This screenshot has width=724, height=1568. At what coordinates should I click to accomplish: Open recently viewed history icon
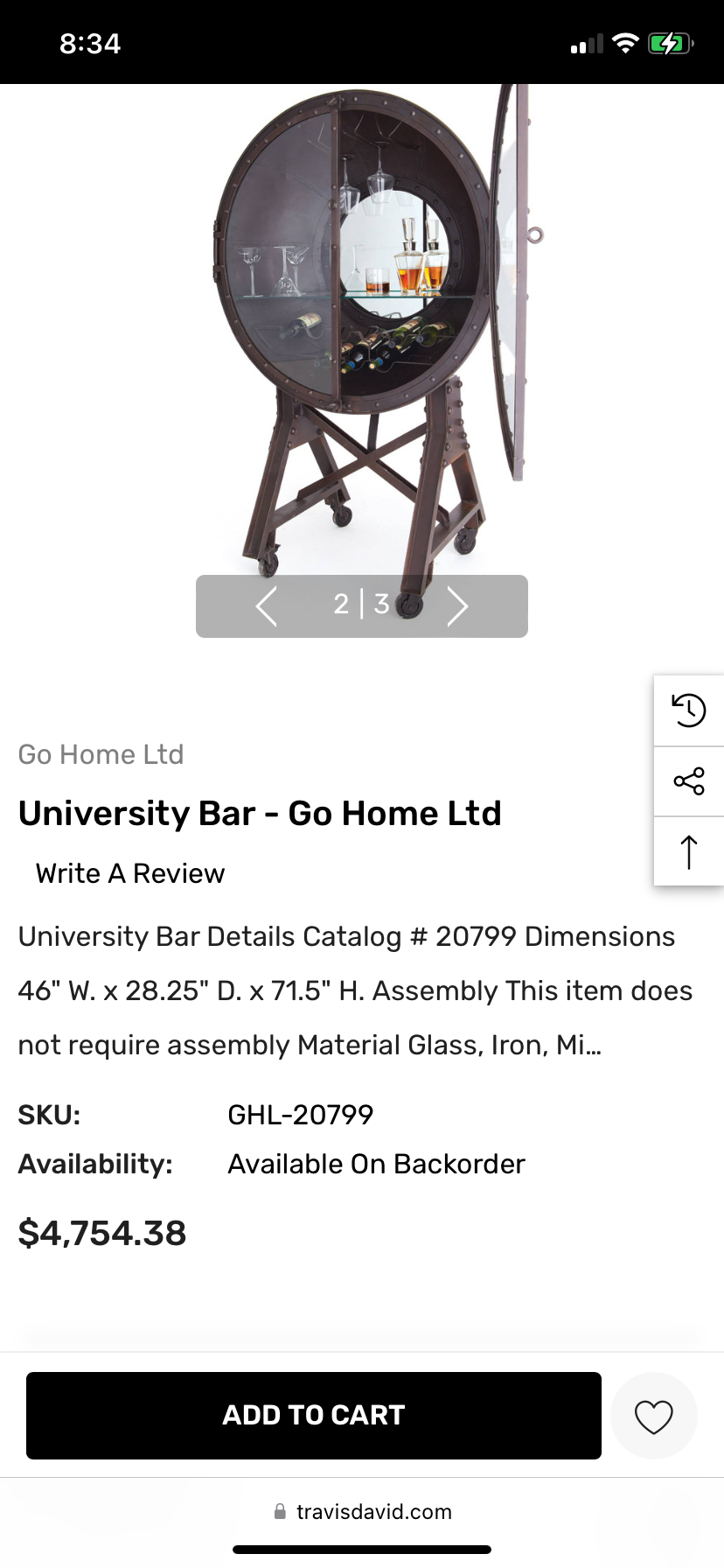tap(688, 710)
